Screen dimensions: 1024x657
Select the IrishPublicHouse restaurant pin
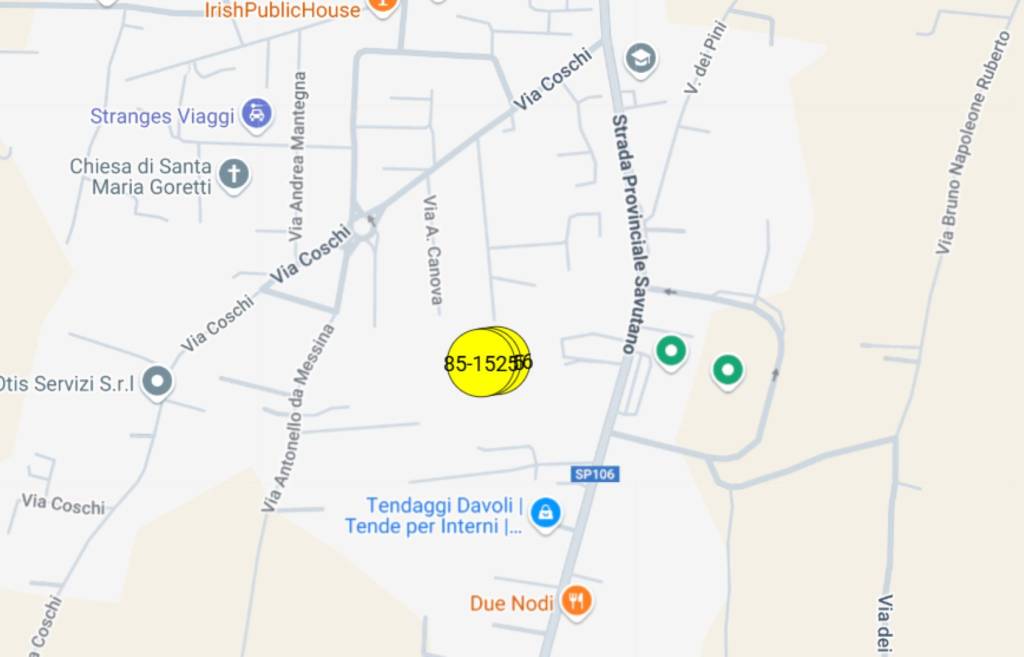(381, 6)
